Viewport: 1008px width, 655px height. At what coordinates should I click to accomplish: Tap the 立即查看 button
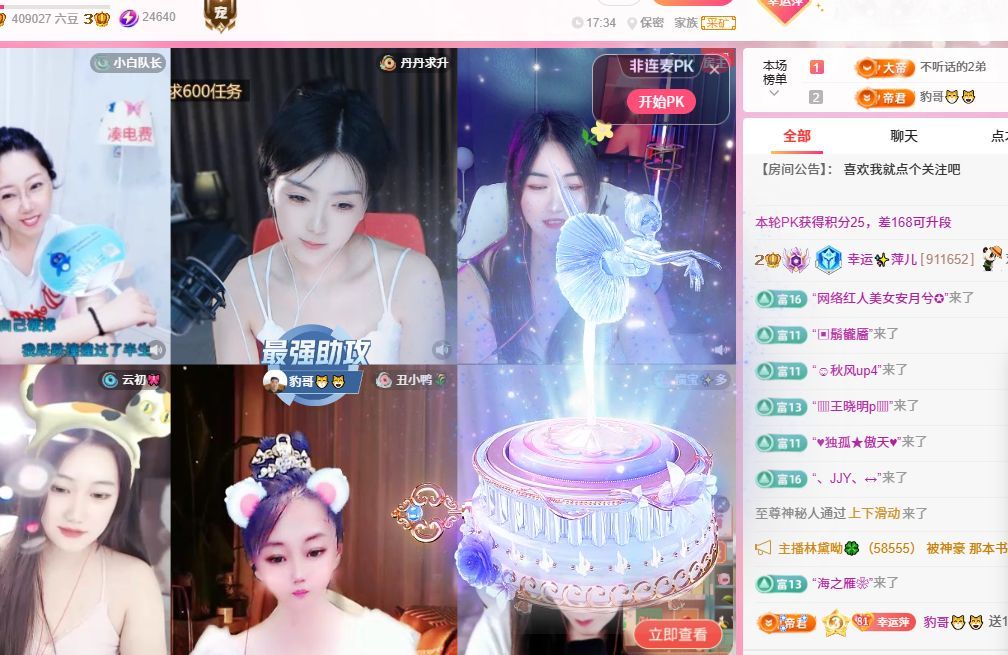(x=677, y=634)
